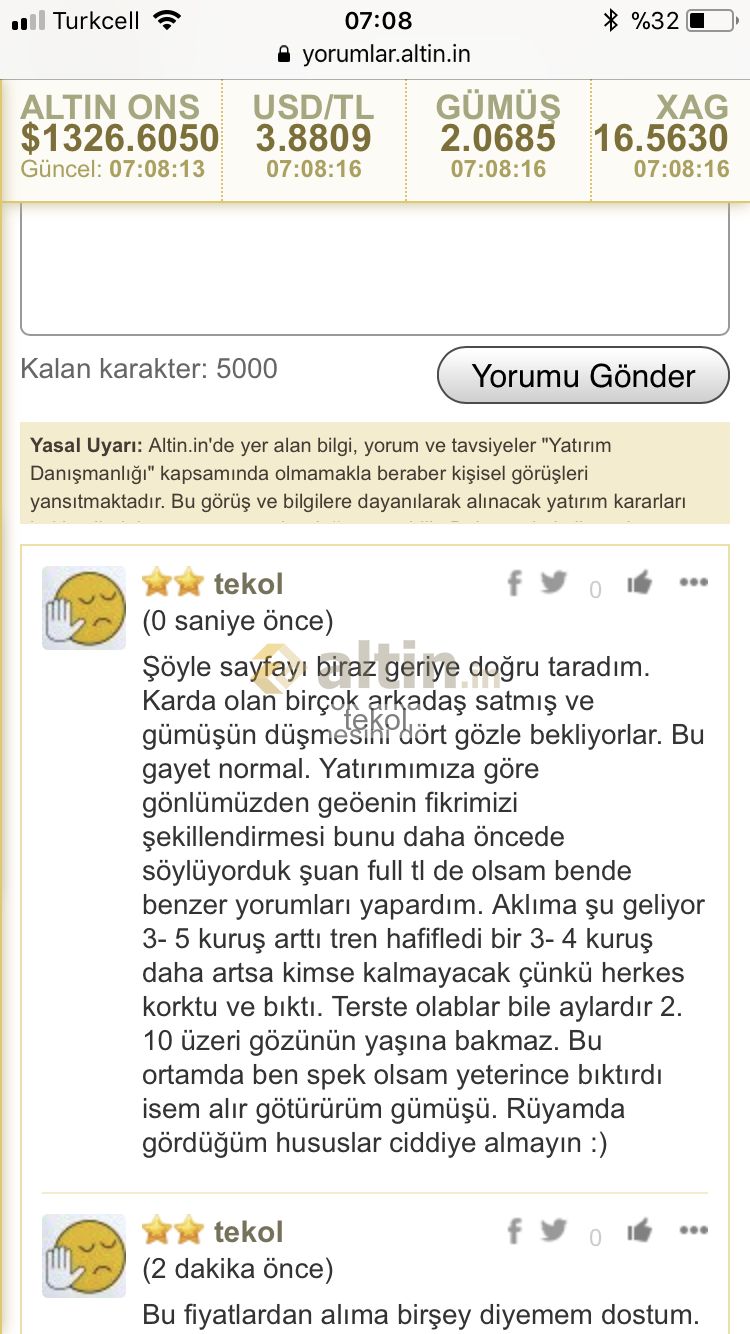This screenshot has width=750, height=1334.
Task: Tap the Yorumu Gönder button
Action: (x=584, y=375)
